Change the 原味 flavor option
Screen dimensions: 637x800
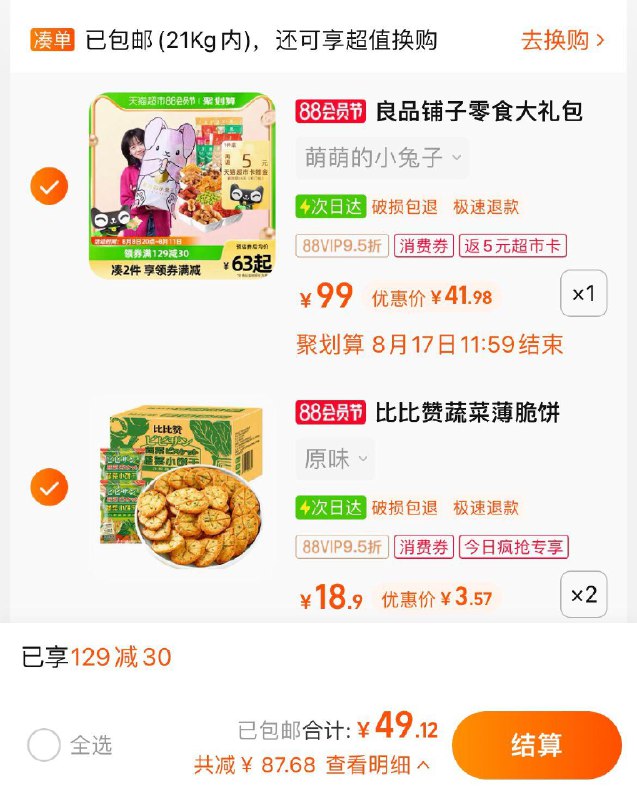tap(335, 459)
